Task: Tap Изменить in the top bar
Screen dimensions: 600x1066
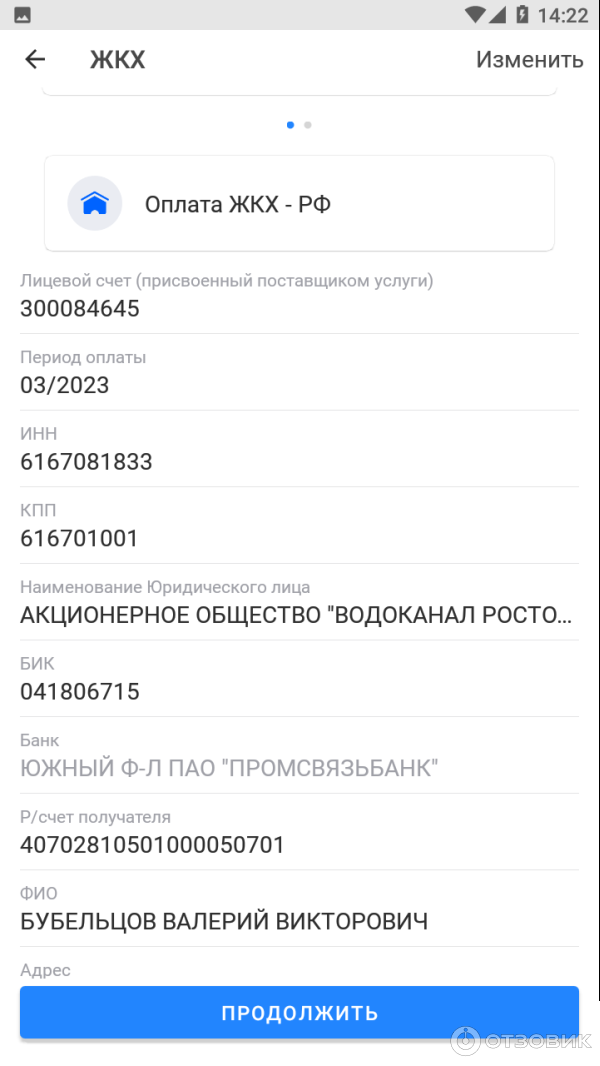Action: (x=529, y=60)
